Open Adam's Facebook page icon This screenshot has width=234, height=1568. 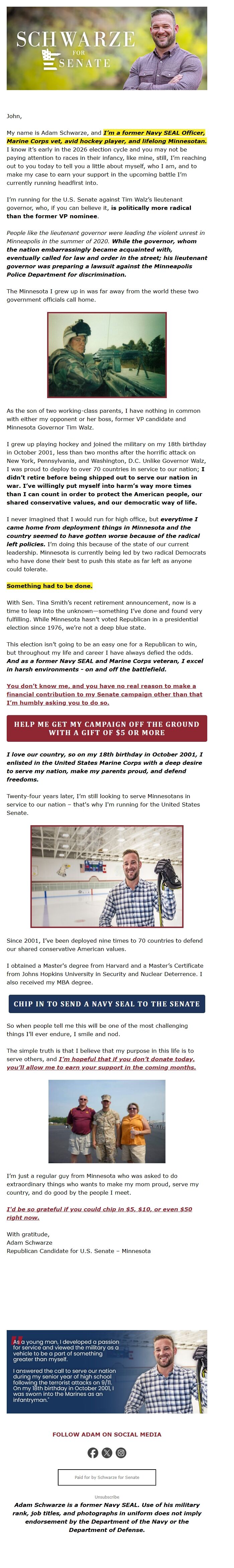93,1452
